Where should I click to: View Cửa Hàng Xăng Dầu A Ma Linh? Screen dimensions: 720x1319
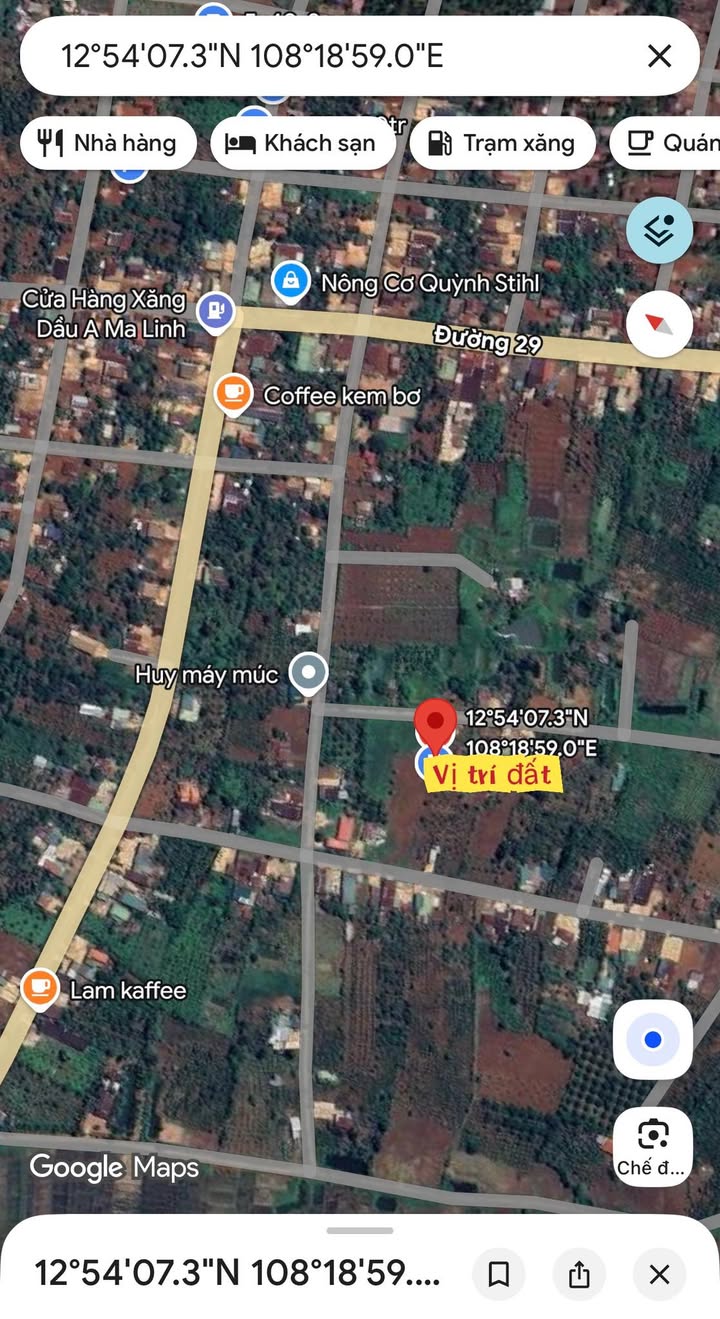pyautogui.click(x=216, y=311)
